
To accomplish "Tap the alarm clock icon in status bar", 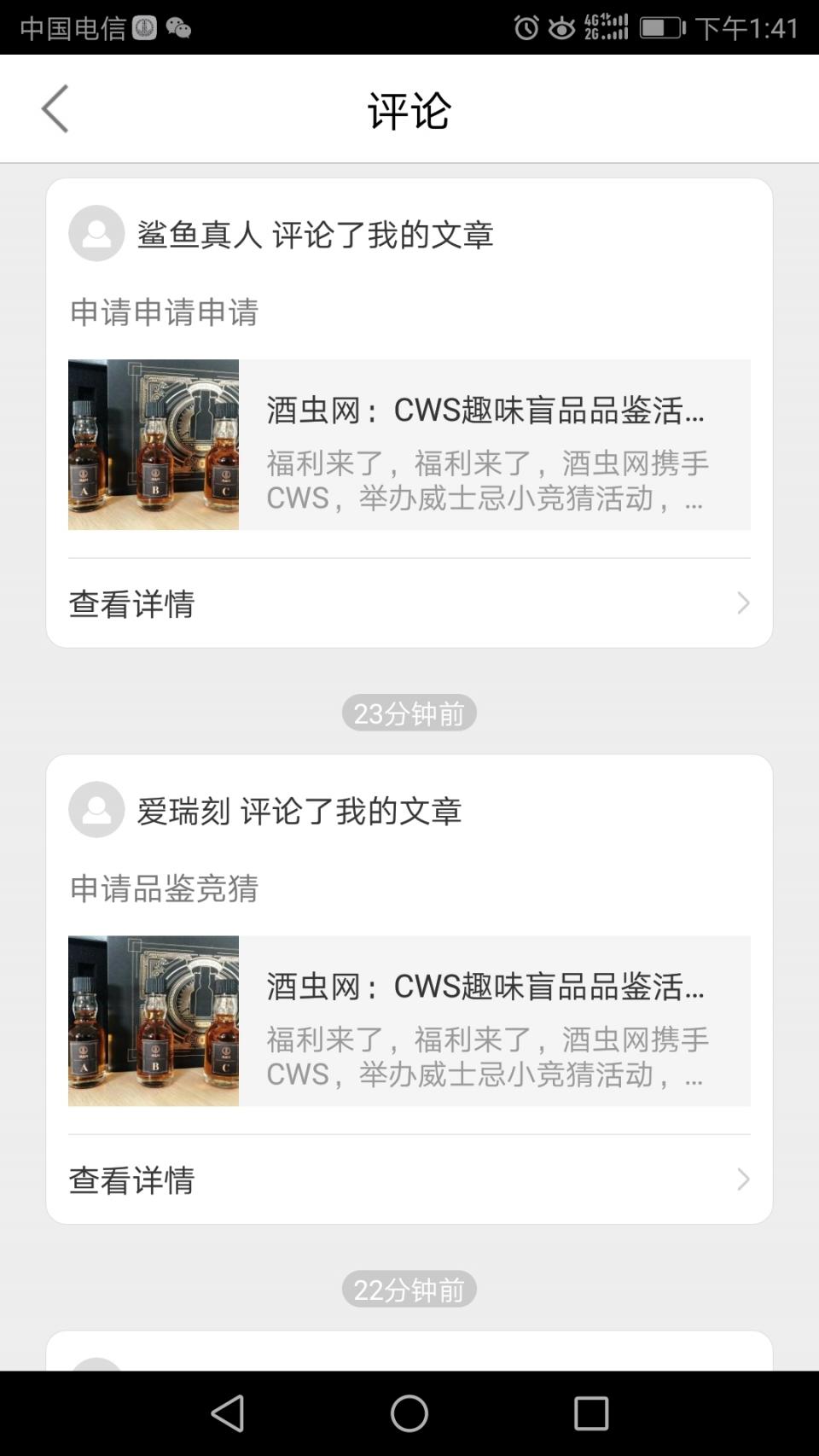I will click(526, 26).
